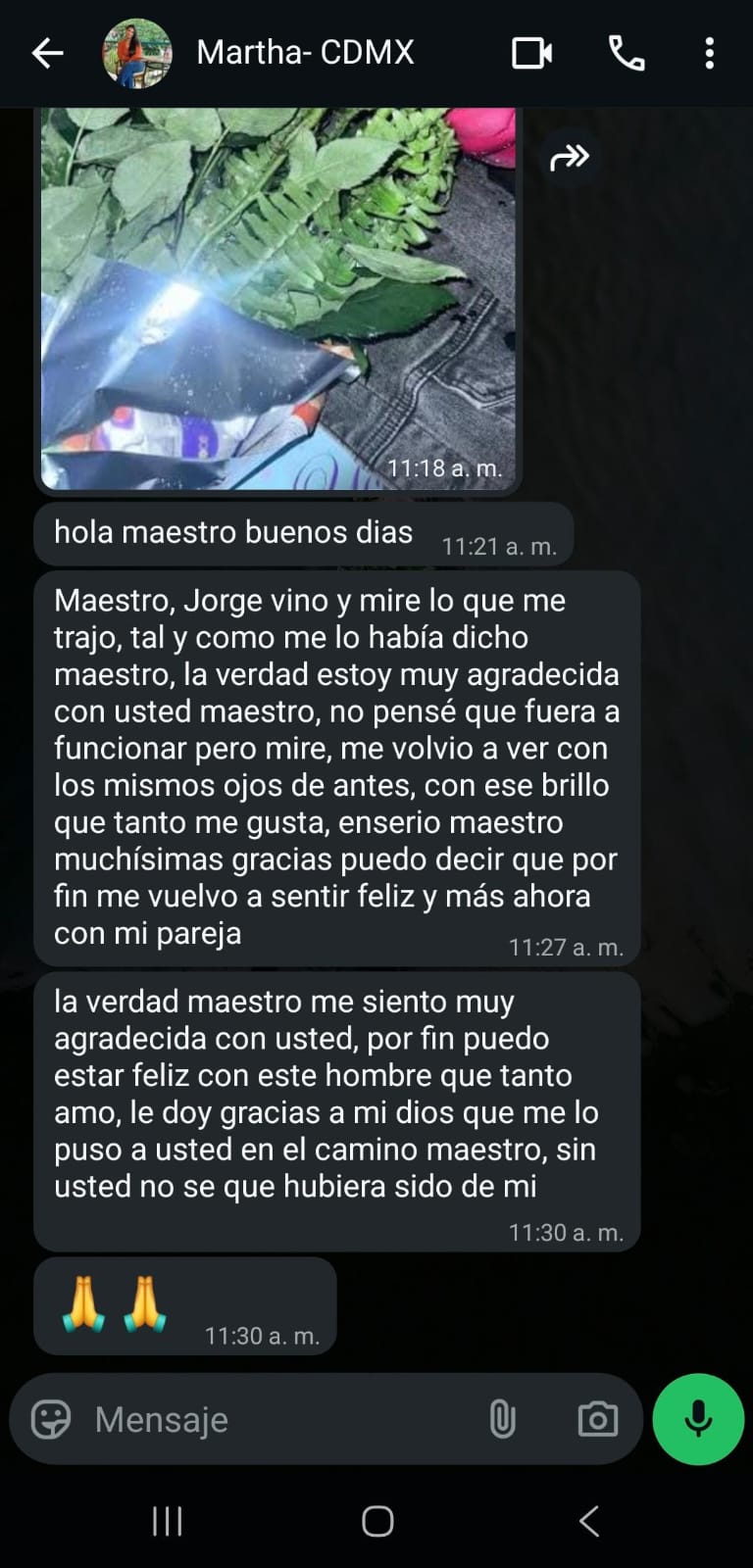This screenshot has height=1568, width=753.
Task: Record a voice message
Action: 698,1419
